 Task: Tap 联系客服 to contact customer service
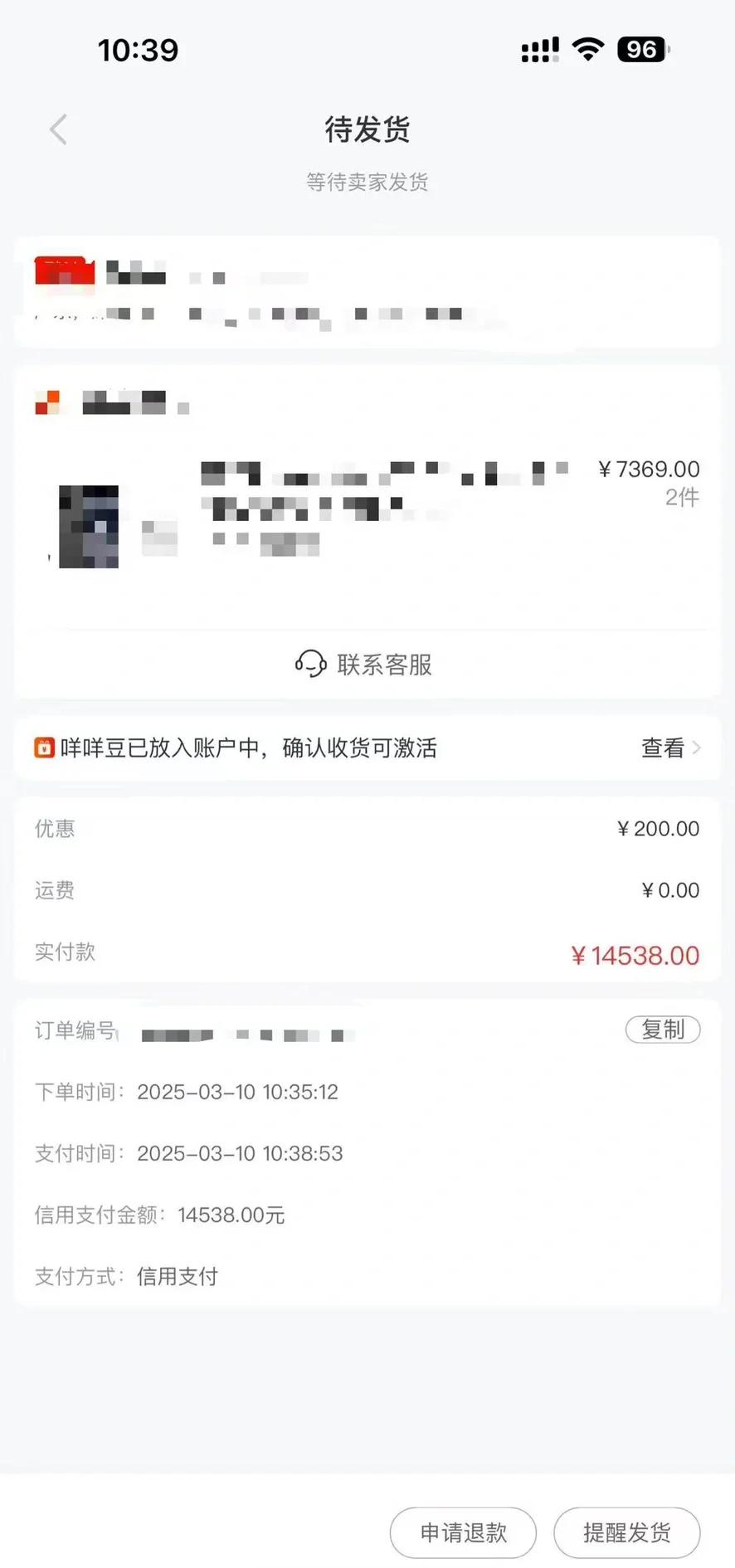click(x=364, y=665)
